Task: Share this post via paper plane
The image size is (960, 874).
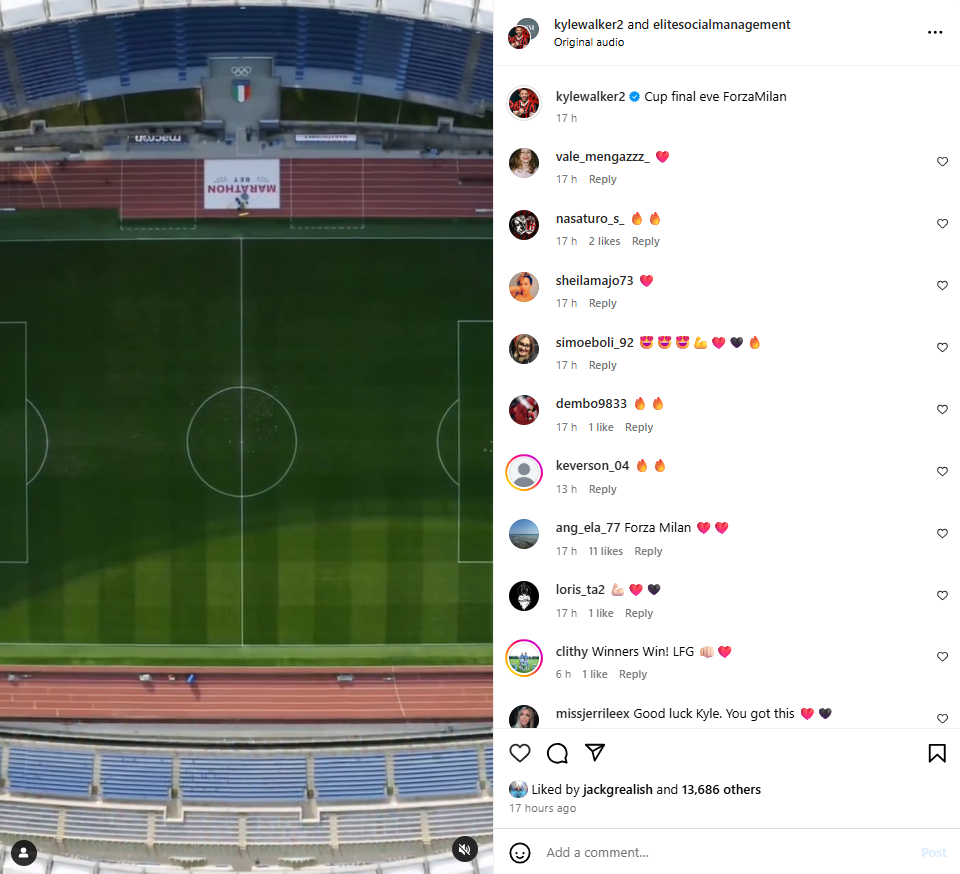Action: [595, 753]
